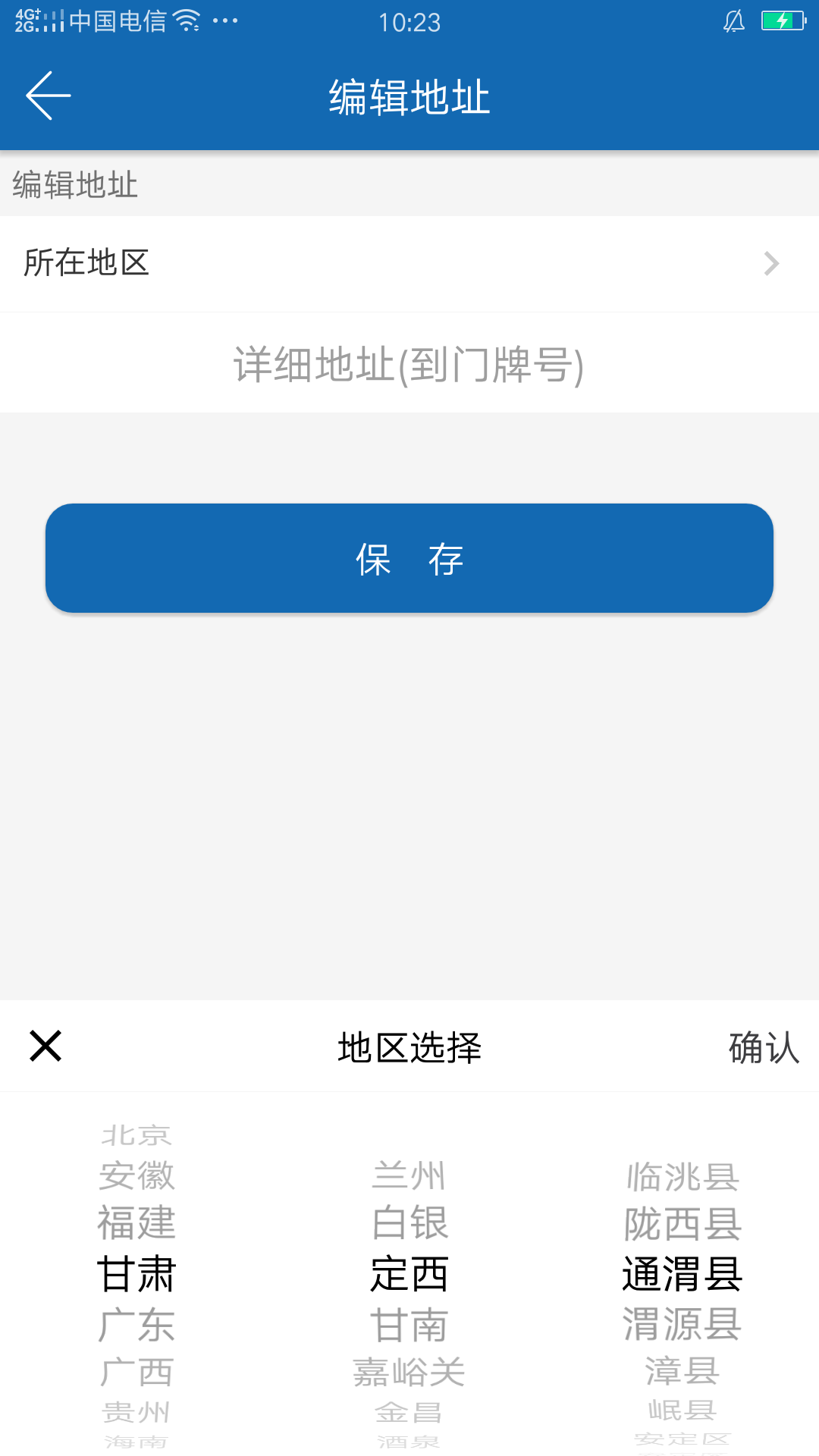
Task: Select 安徽 in the province column
Action: click(x=136, y=1176)
